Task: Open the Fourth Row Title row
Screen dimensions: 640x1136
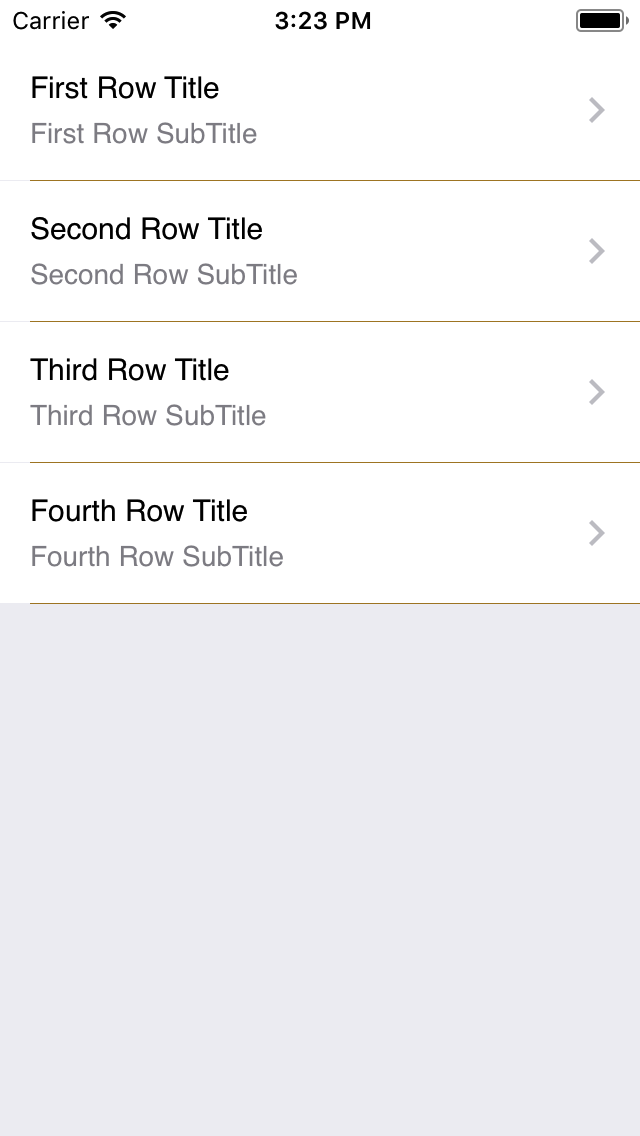Action: pyautogui.click(x=320, y=533)
